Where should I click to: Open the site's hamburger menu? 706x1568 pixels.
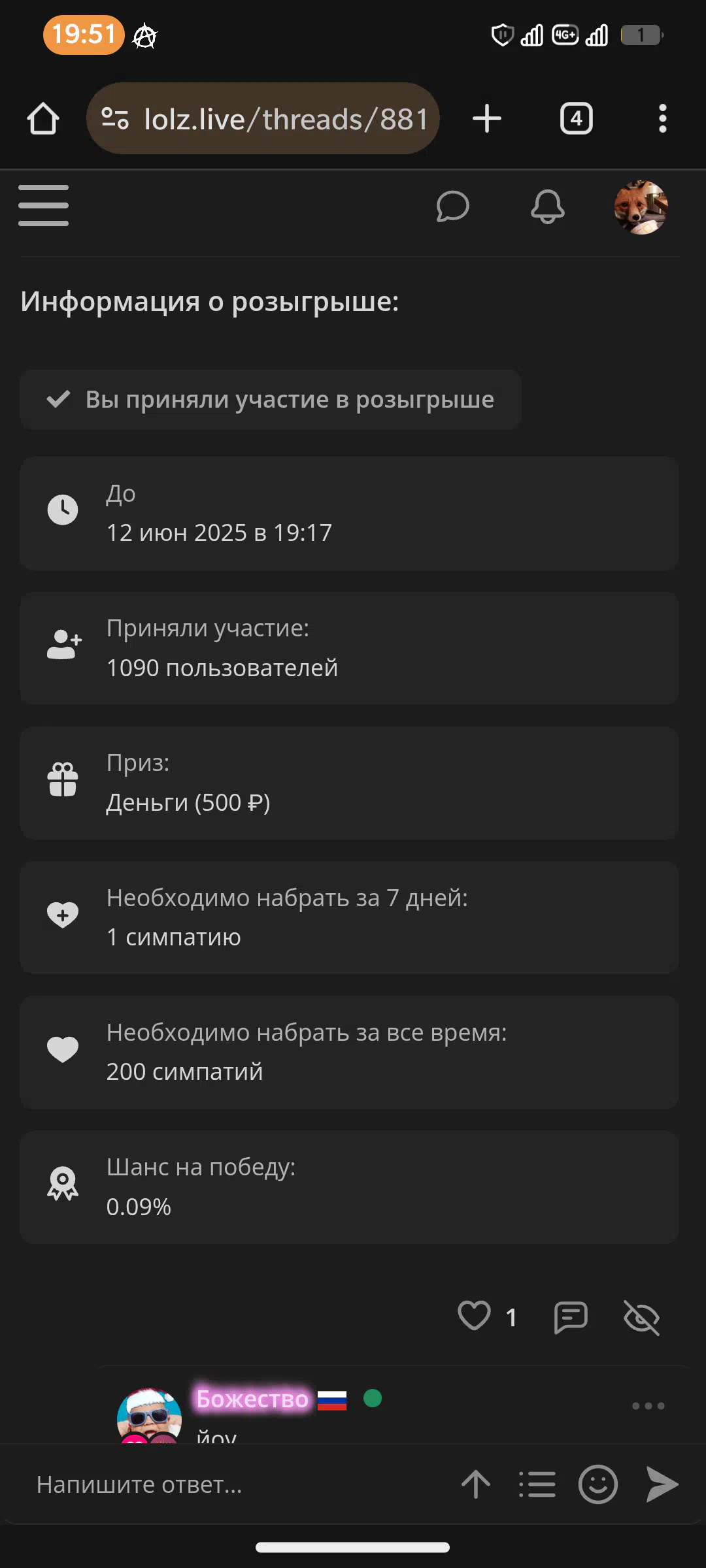click(x=43, y=206)
